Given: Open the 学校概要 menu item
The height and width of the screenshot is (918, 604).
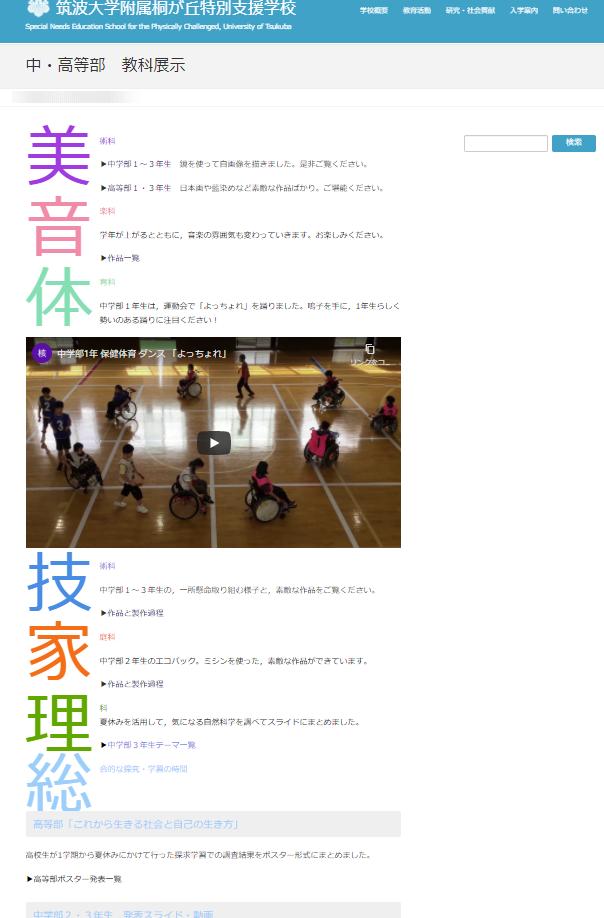Looking at the screenshot, I should click(374, 10).
